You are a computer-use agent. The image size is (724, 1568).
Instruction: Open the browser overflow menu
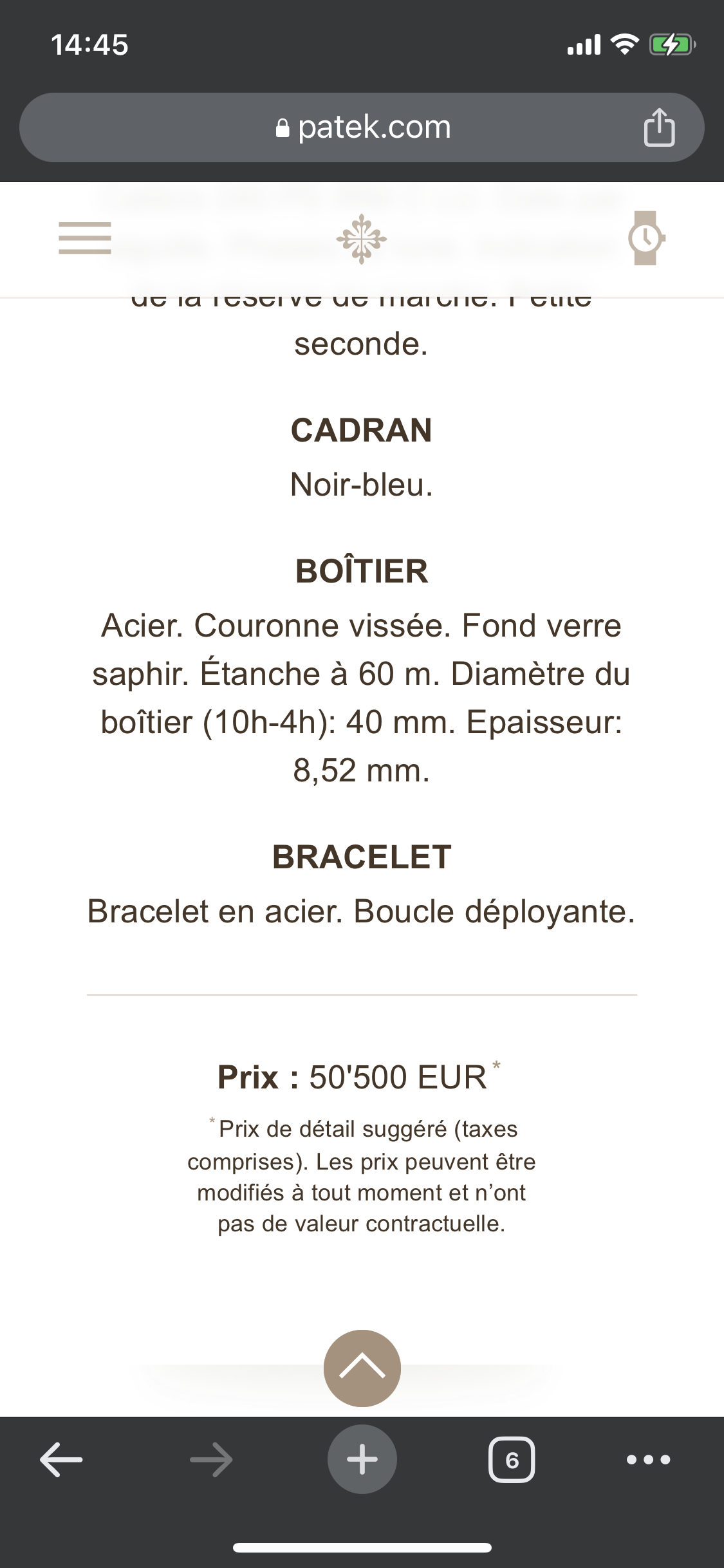point(648,1459)
